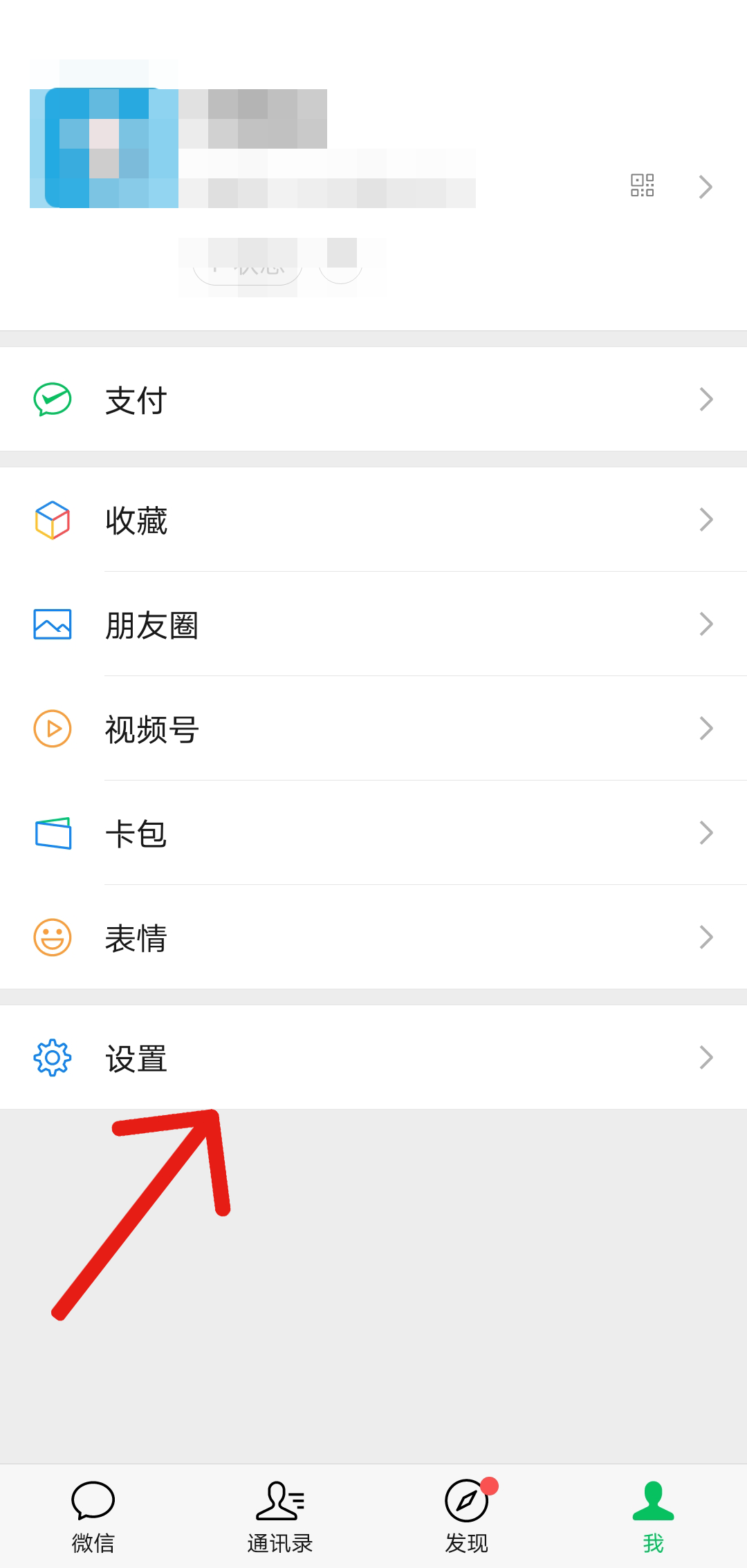This screenshot has height=1568, width=747.
Task: Open 收藏 via its row text label
Action: [136, 521]
